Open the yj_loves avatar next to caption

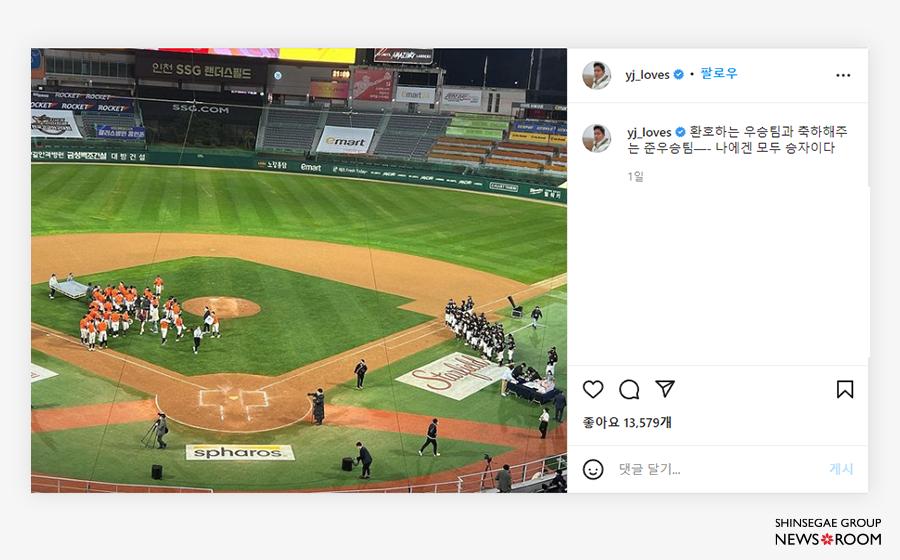(x=597, y=138)
